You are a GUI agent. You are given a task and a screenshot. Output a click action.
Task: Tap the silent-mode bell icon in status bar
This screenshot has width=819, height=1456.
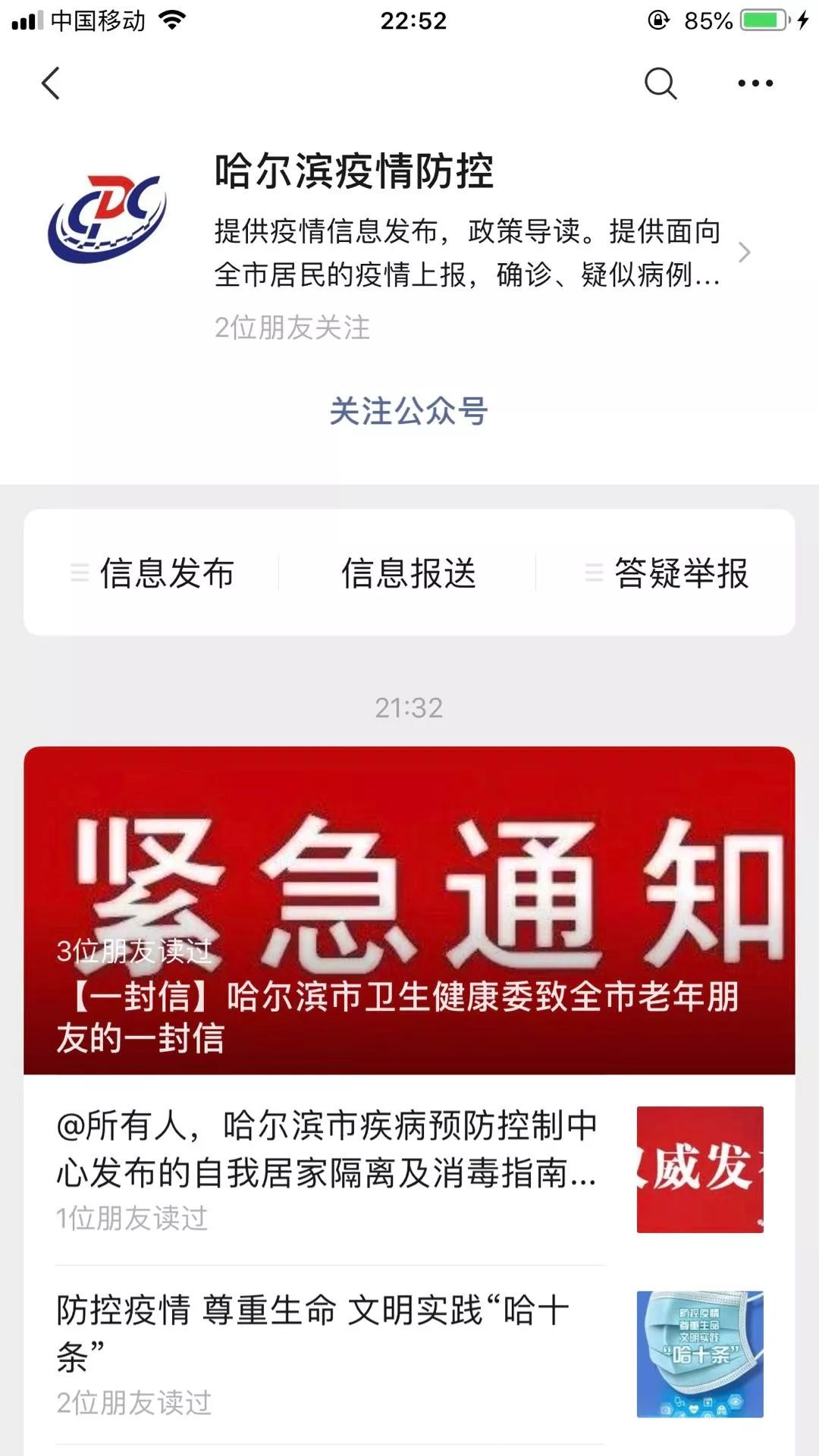(x=658, y=20)
